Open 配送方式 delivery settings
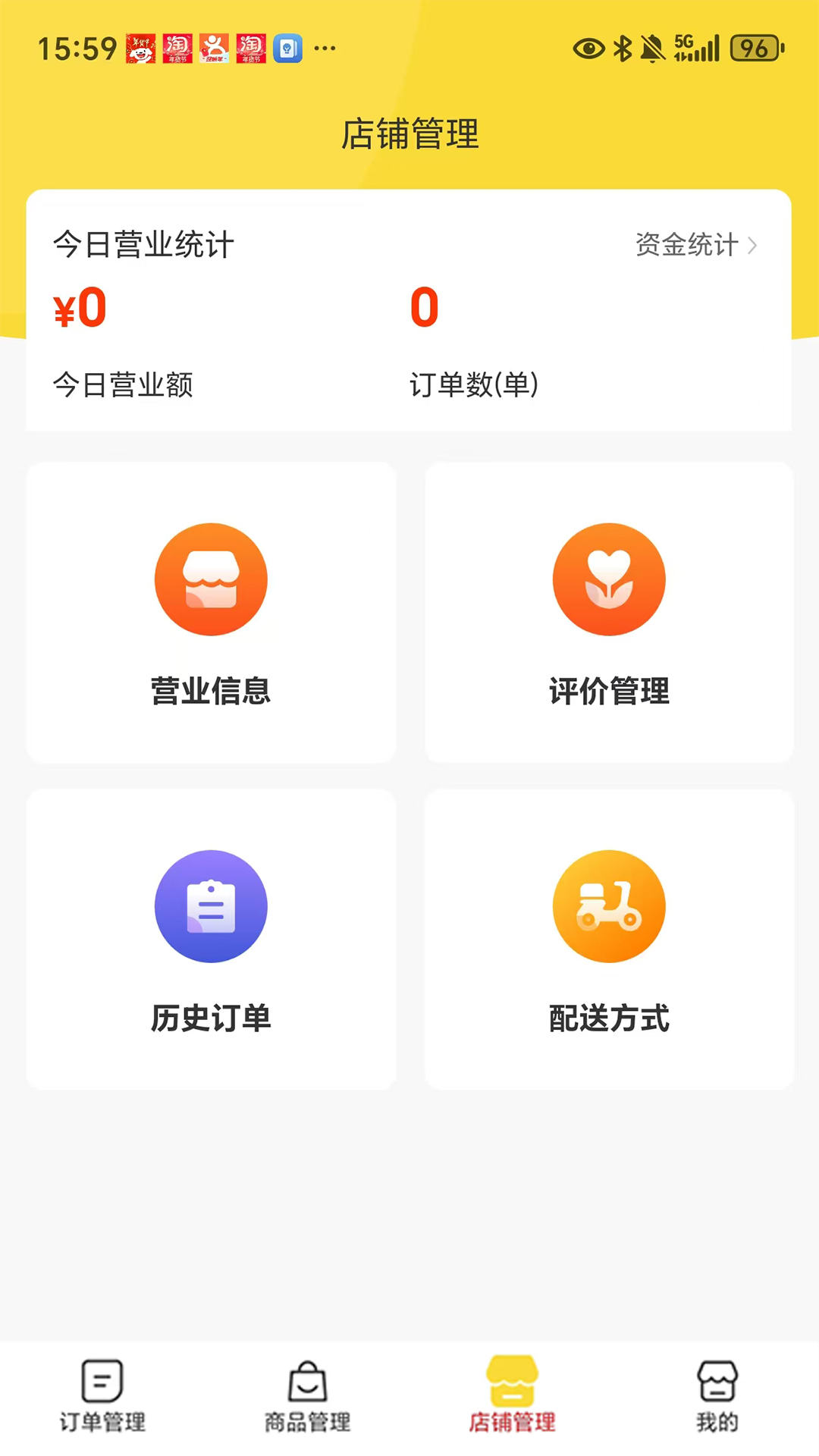 [x=609, y=939]
